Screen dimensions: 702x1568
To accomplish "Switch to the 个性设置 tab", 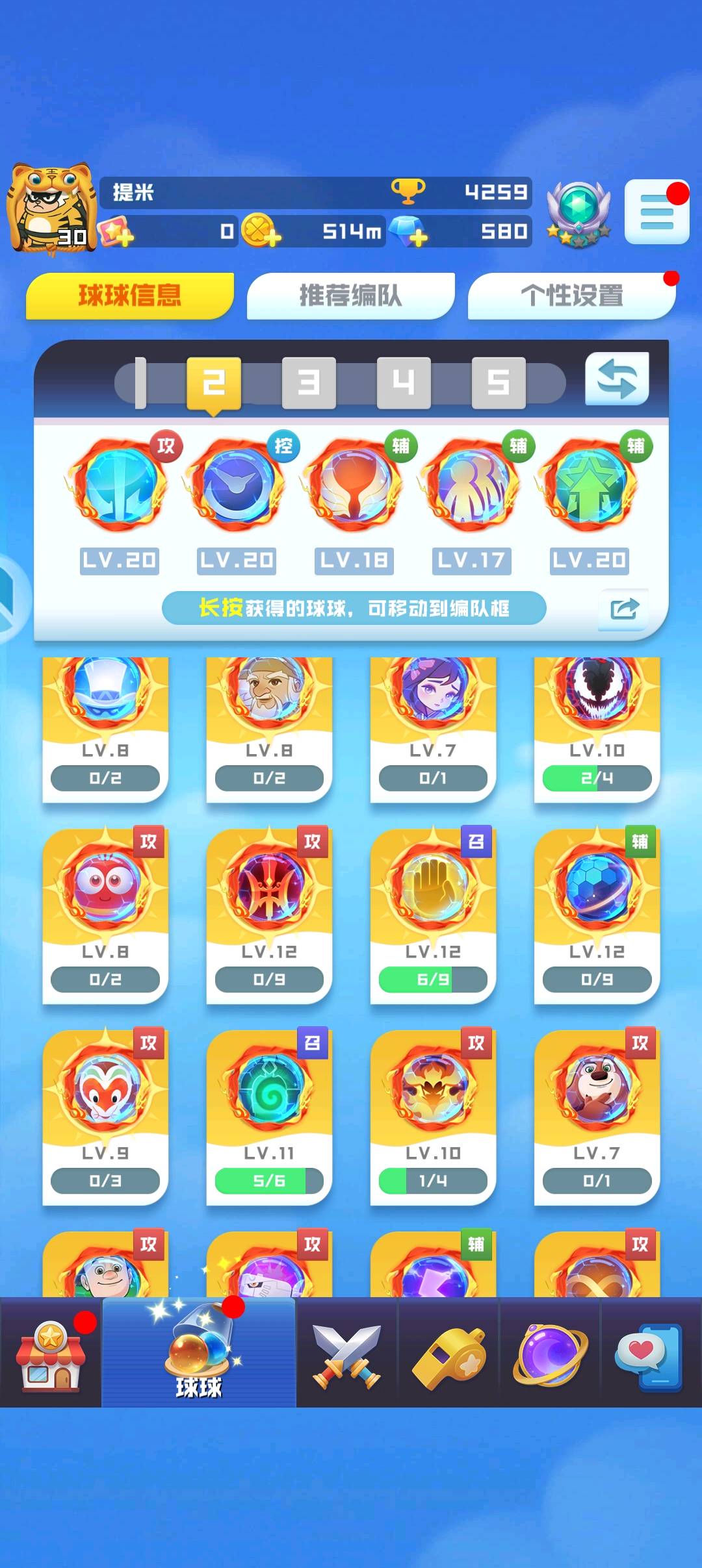I will [571, 296].
